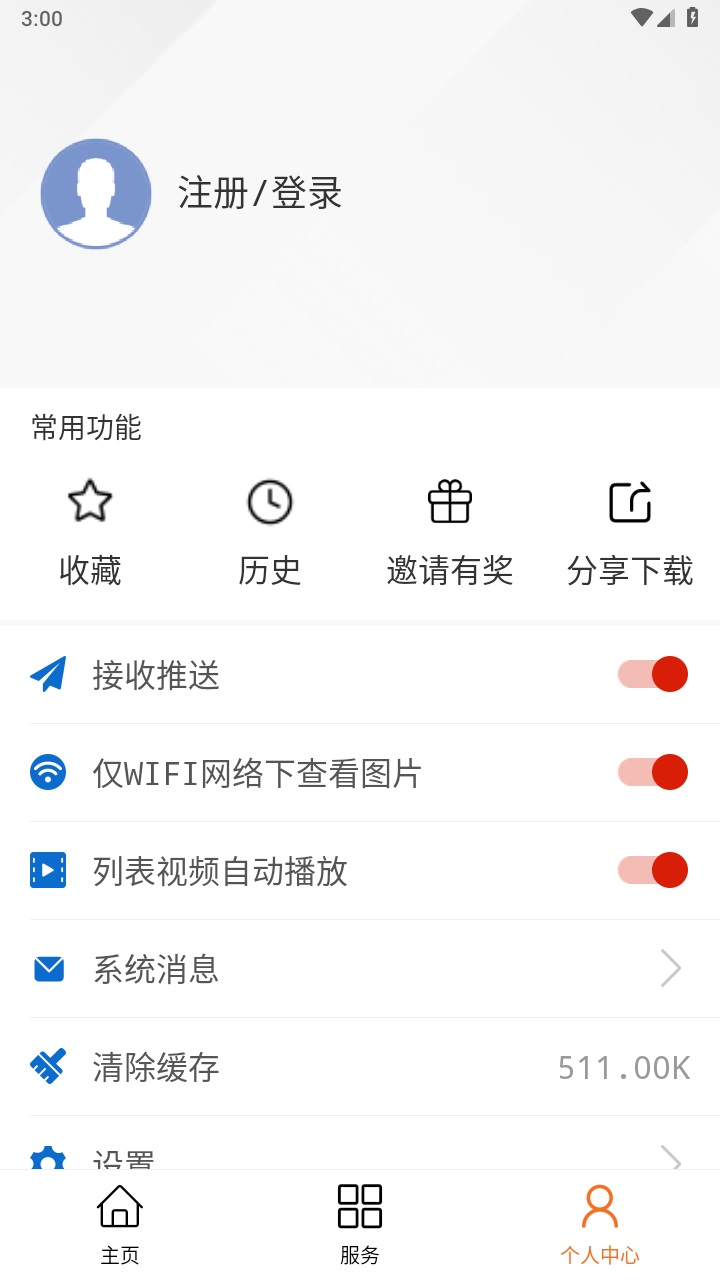Click the 接收推送 paper plane icon

[47, 673]
